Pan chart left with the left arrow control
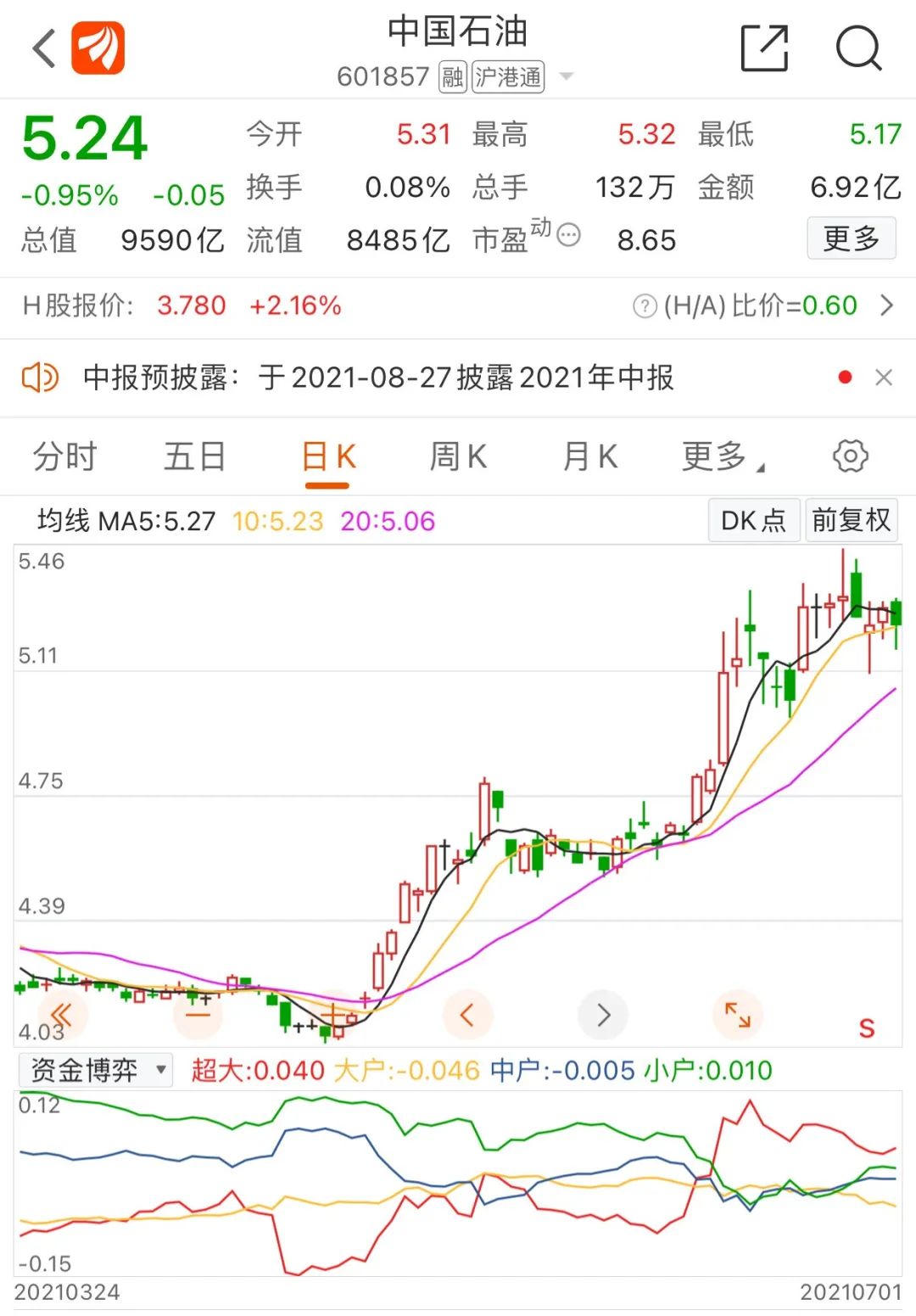The image size is (916, 1316). (x=469, y=1014)
